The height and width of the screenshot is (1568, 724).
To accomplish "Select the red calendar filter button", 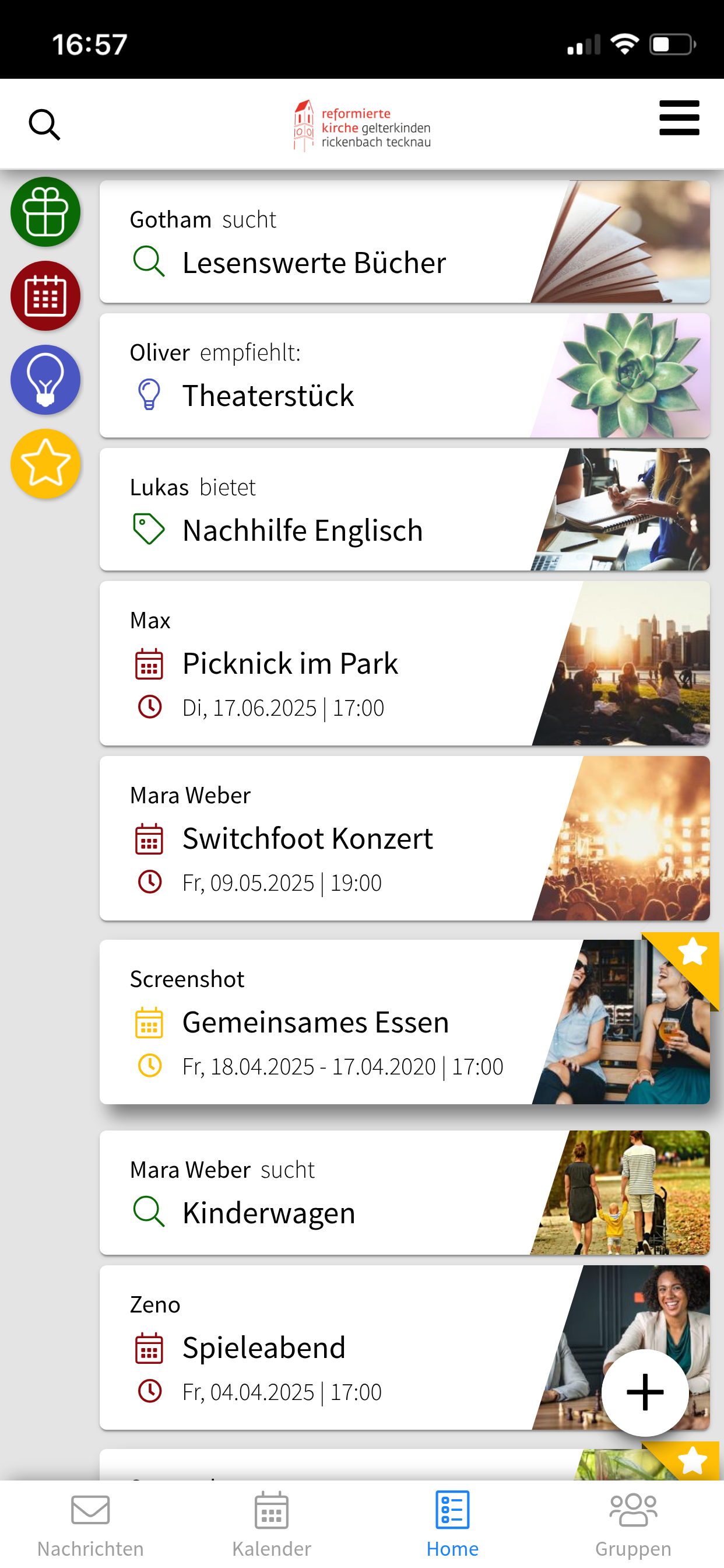I will [45, 296].
